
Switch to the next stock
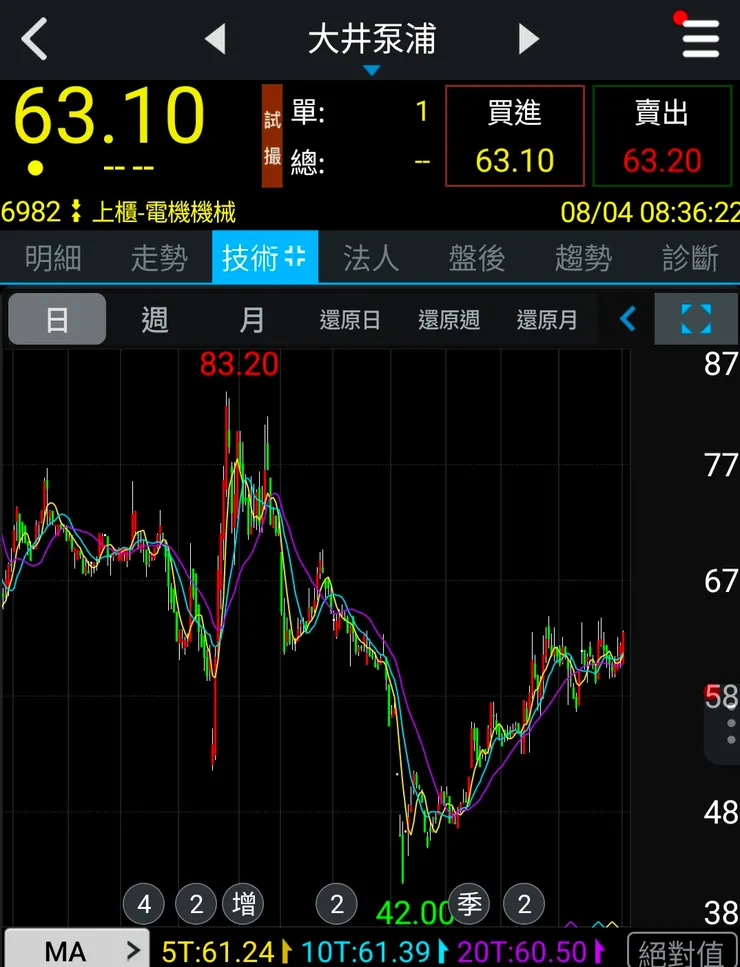click(x=529, y=40)
